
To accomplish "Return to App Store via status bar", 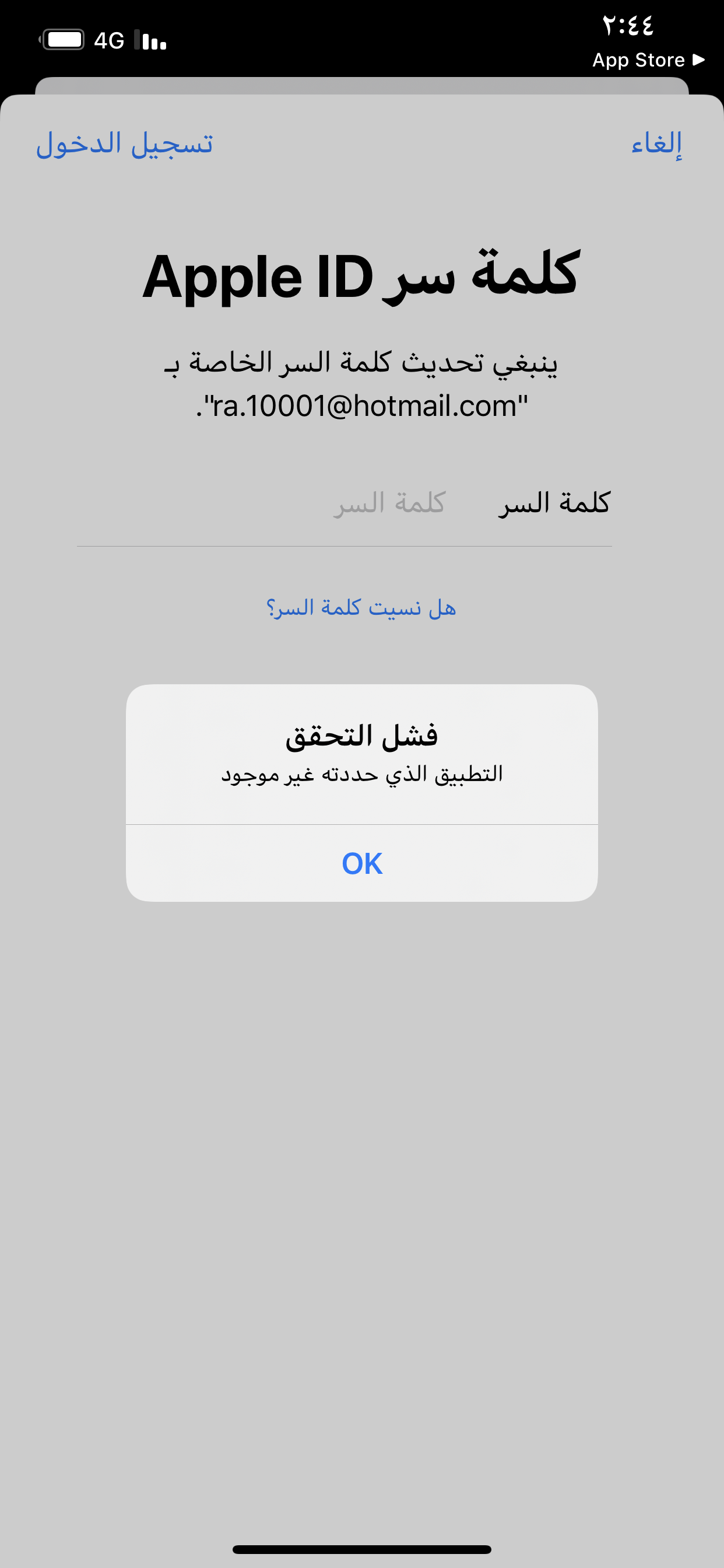I will pos(649,60).
